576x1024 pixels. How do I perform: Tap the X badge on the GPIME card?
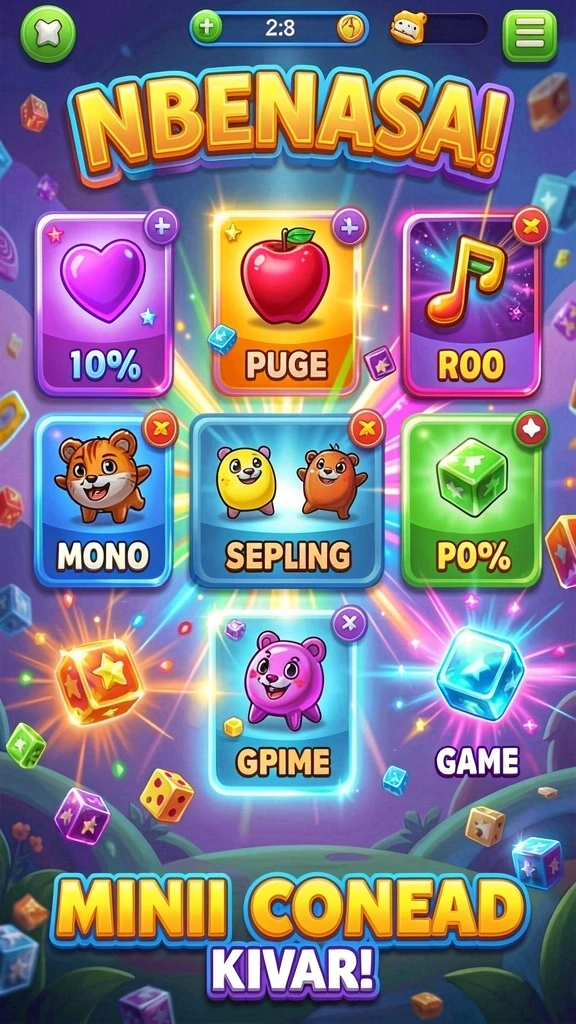click(349, 624)
